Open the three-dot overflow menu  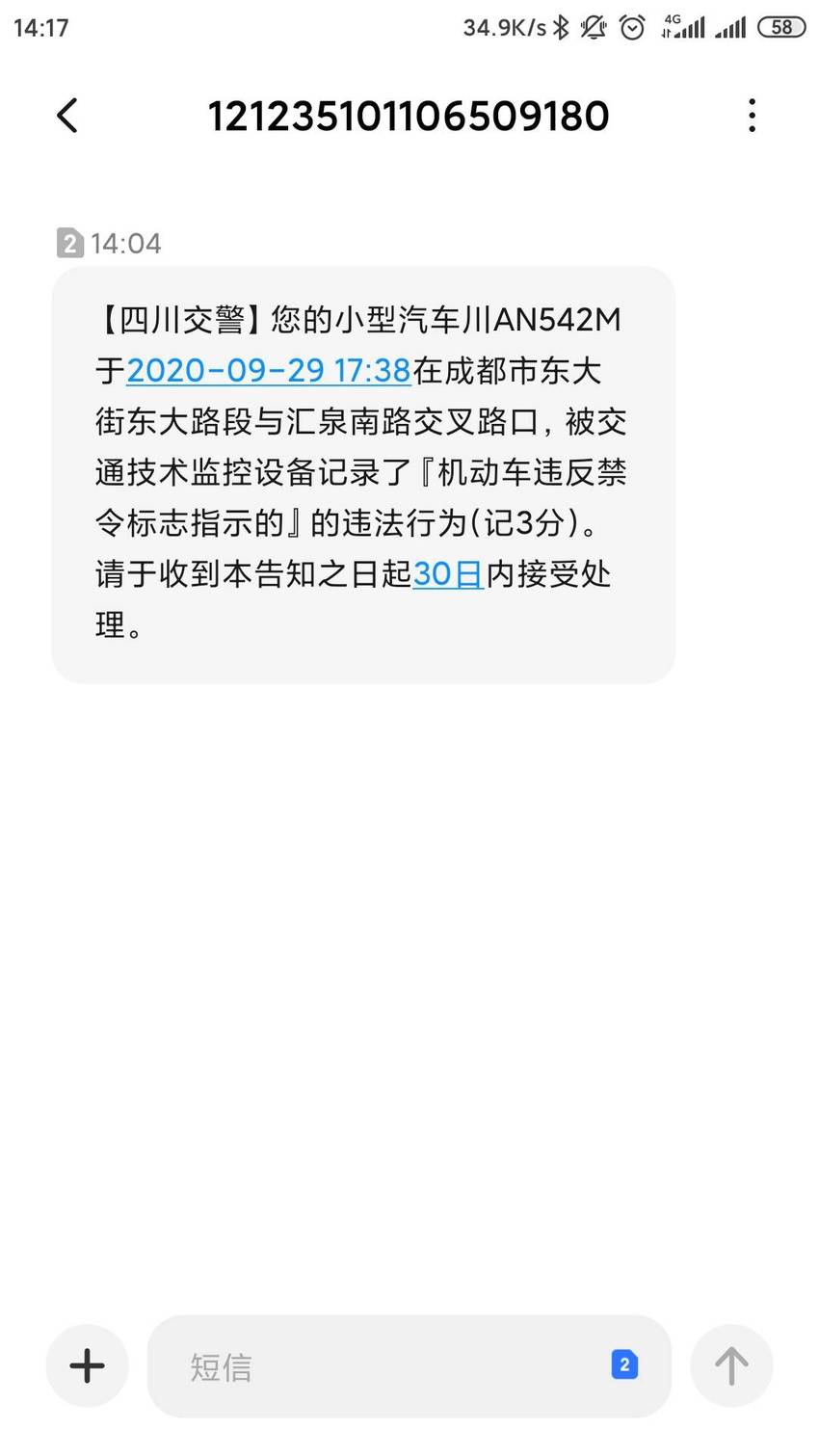[752, 116]
